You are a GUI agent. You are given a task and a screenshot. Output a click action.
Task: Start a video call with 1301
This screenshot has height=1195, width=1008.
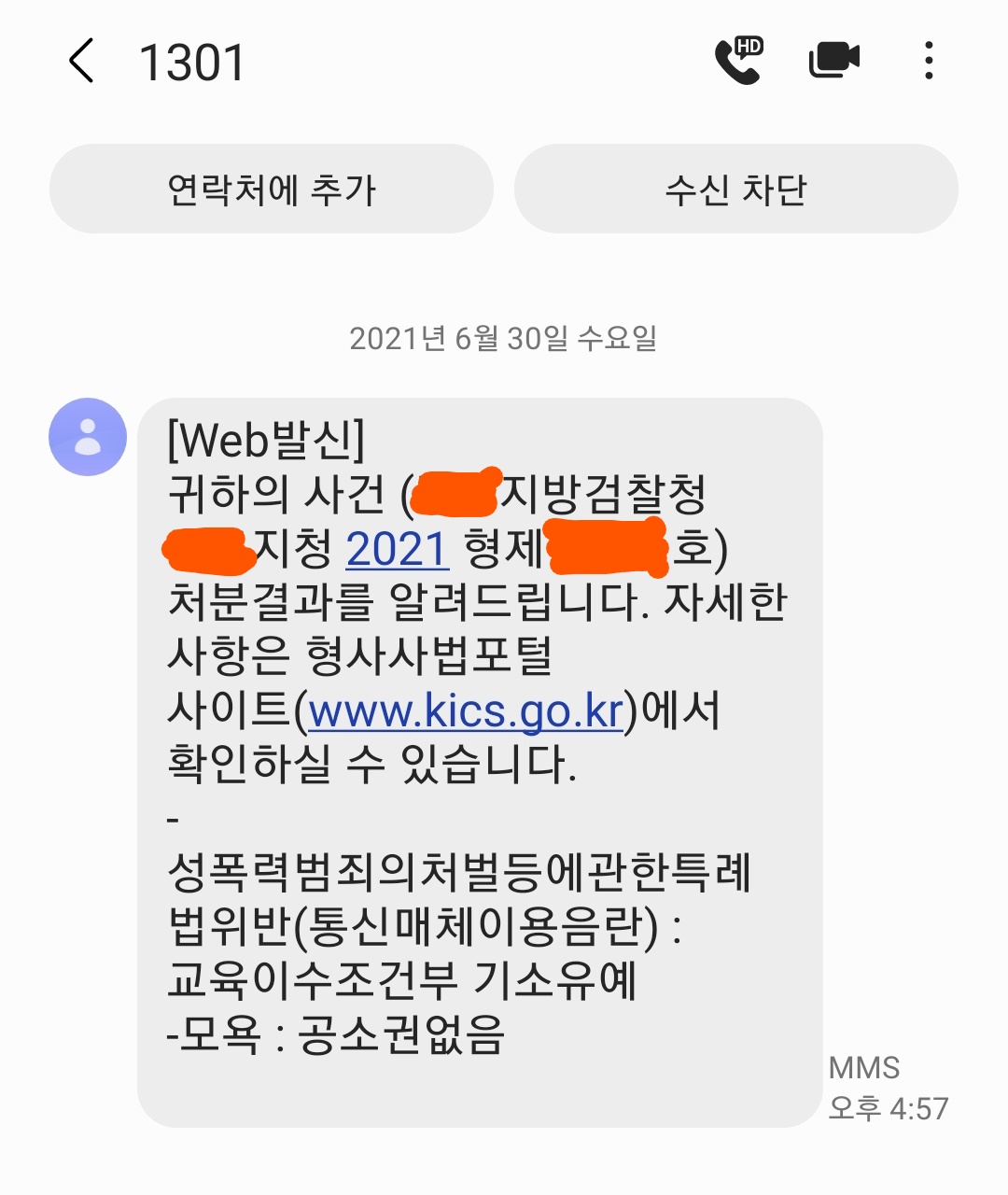click(x=833, y=62)
